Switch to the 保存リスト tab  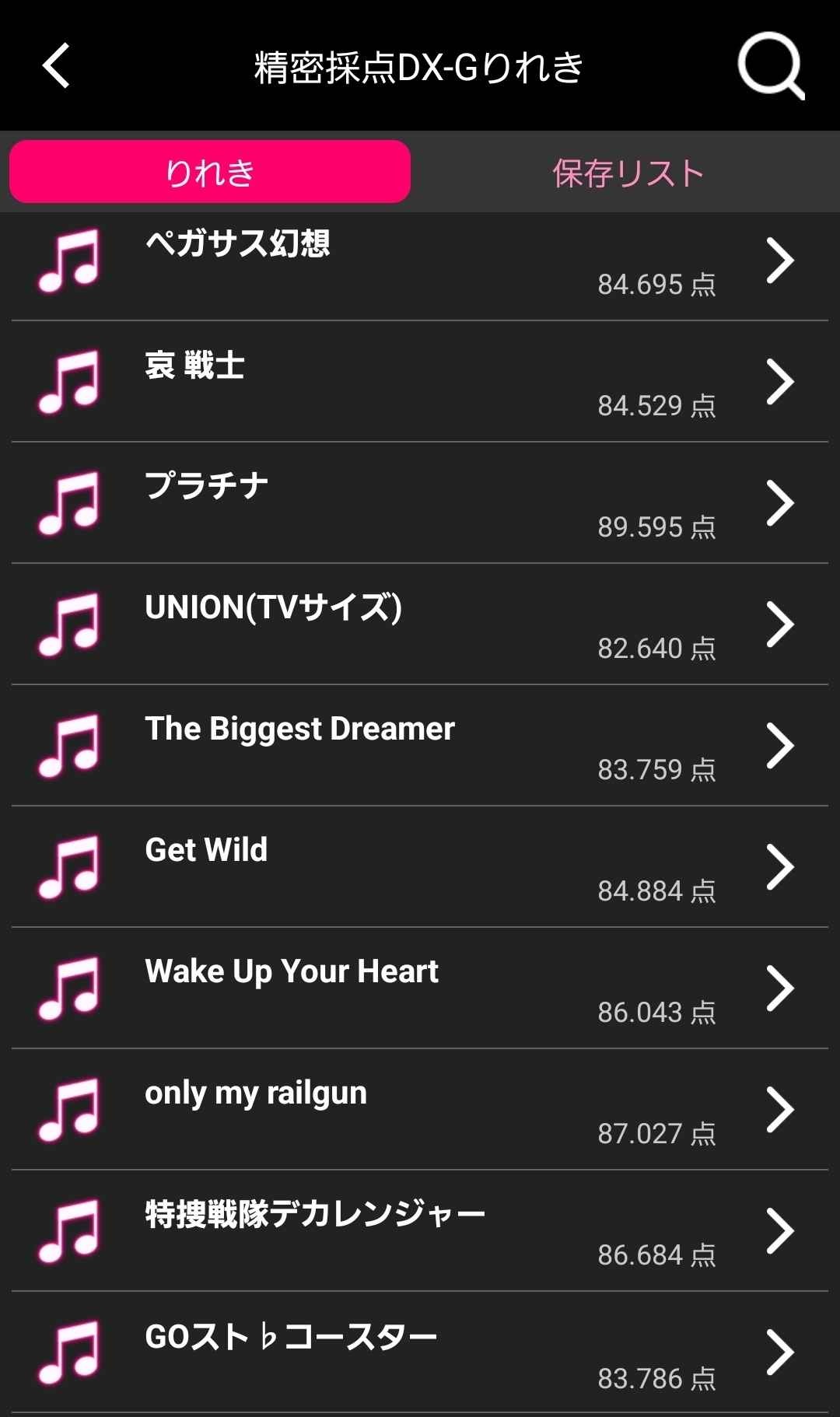click(628, 173)
